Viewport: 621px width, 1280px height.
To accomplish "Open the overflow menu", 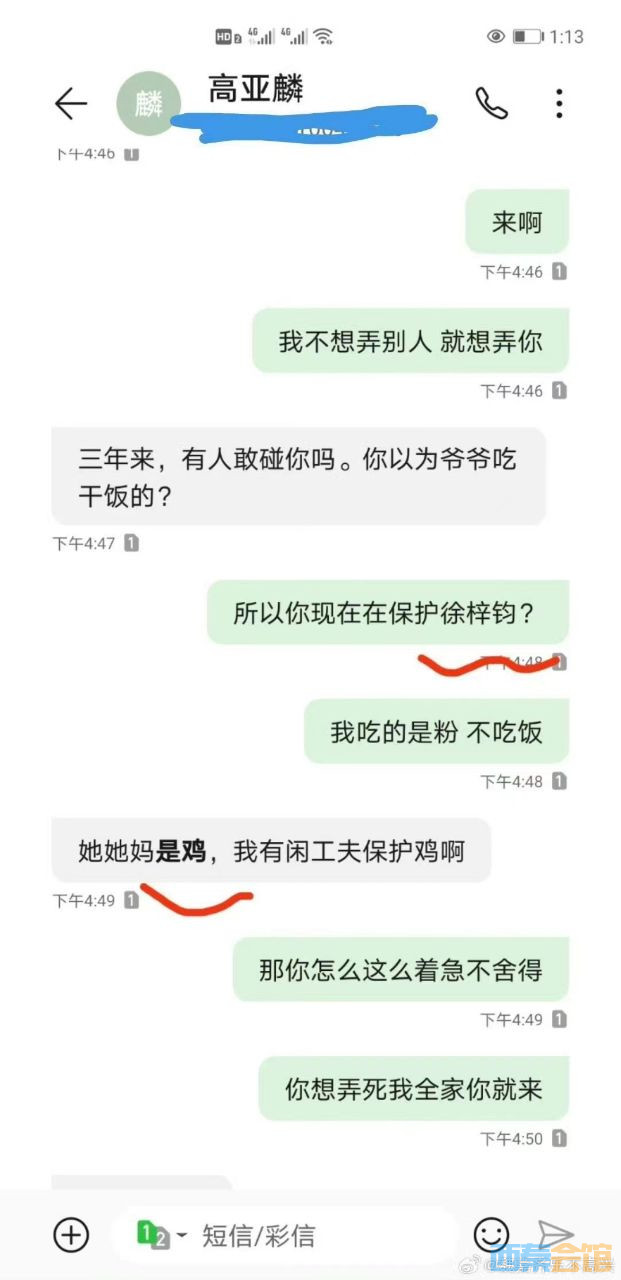I will point(559,103).
